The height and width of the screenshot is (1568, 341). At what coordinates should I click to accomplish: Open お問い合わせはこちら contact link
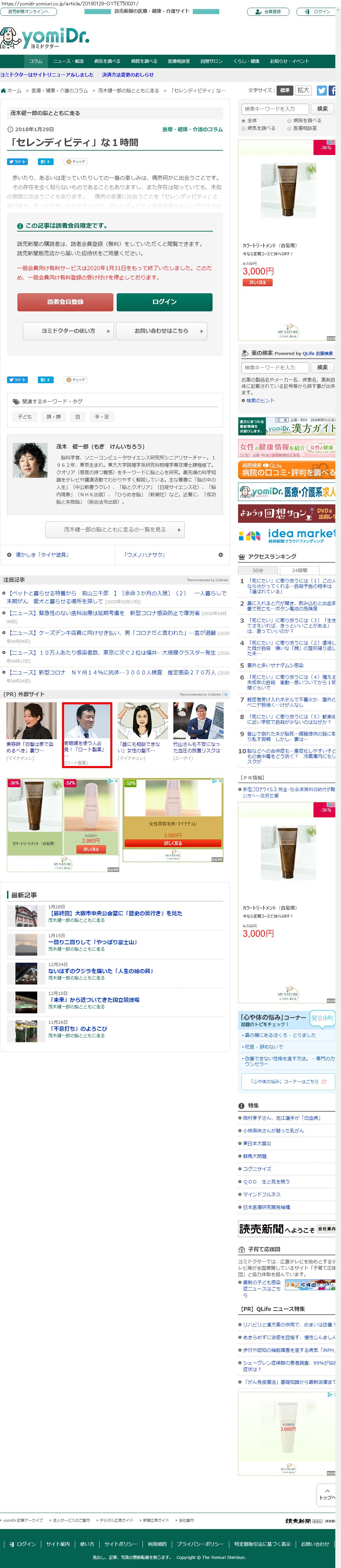pos(161,331)
